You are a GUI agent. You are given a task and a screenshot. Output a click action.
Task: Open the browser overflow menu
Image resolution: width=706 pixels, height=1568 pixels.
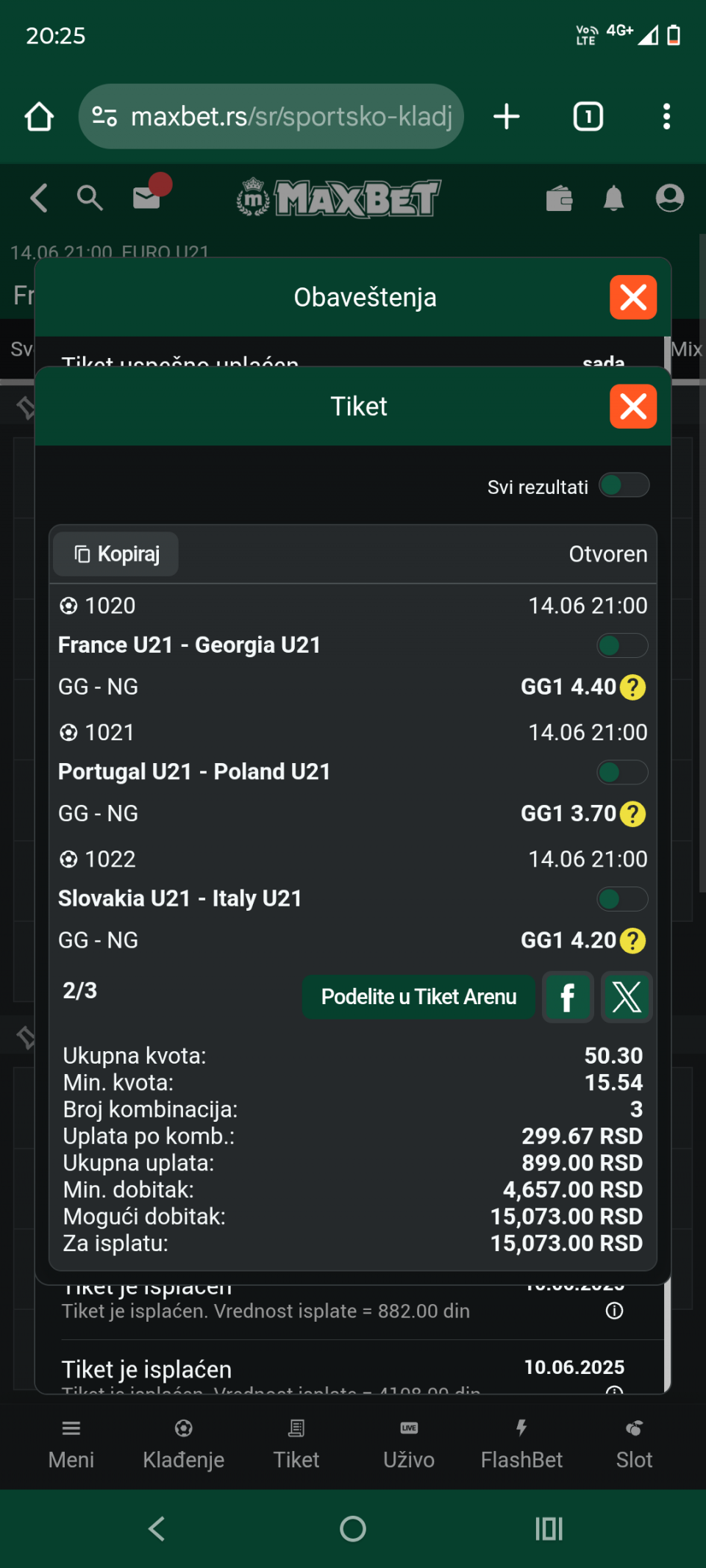pos(666,116)
